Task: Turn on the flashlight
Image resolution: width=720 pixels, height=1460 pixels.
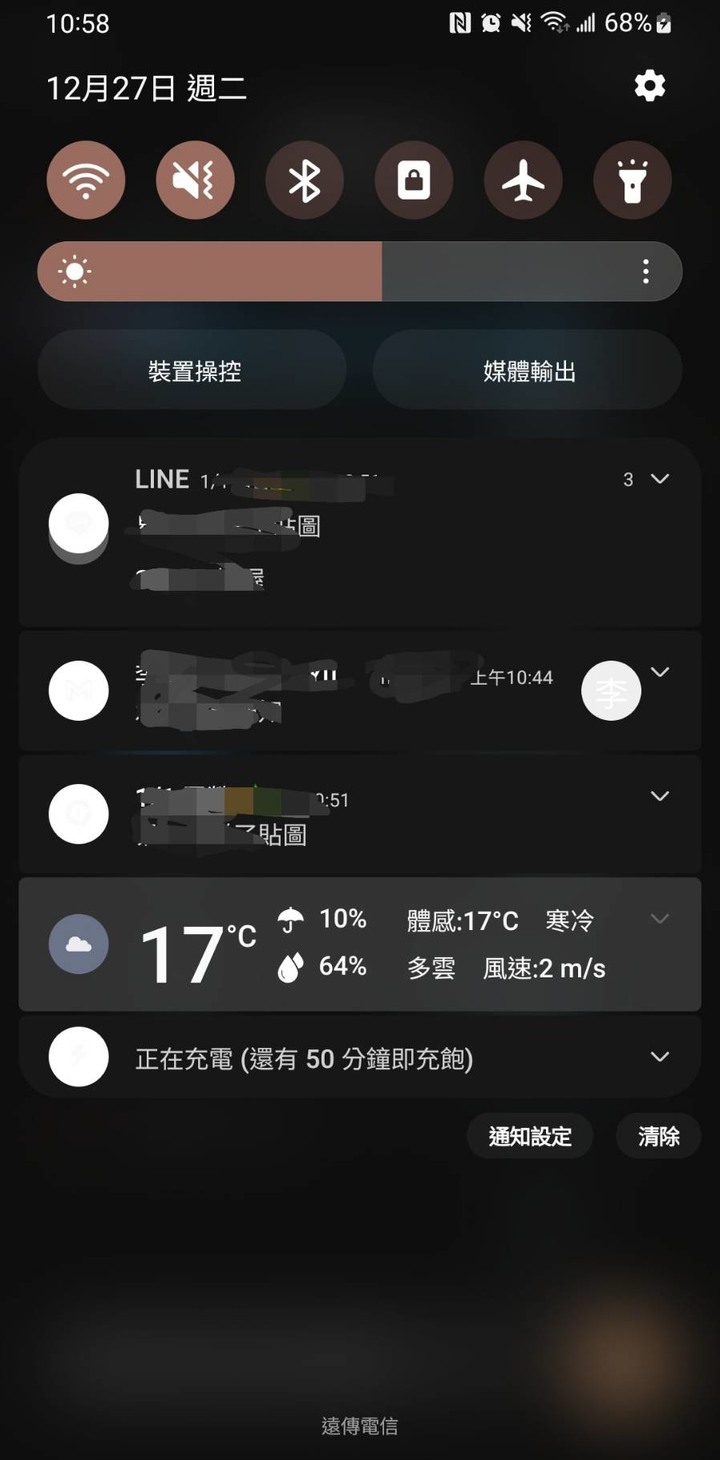Action: [x=632, y=181]
